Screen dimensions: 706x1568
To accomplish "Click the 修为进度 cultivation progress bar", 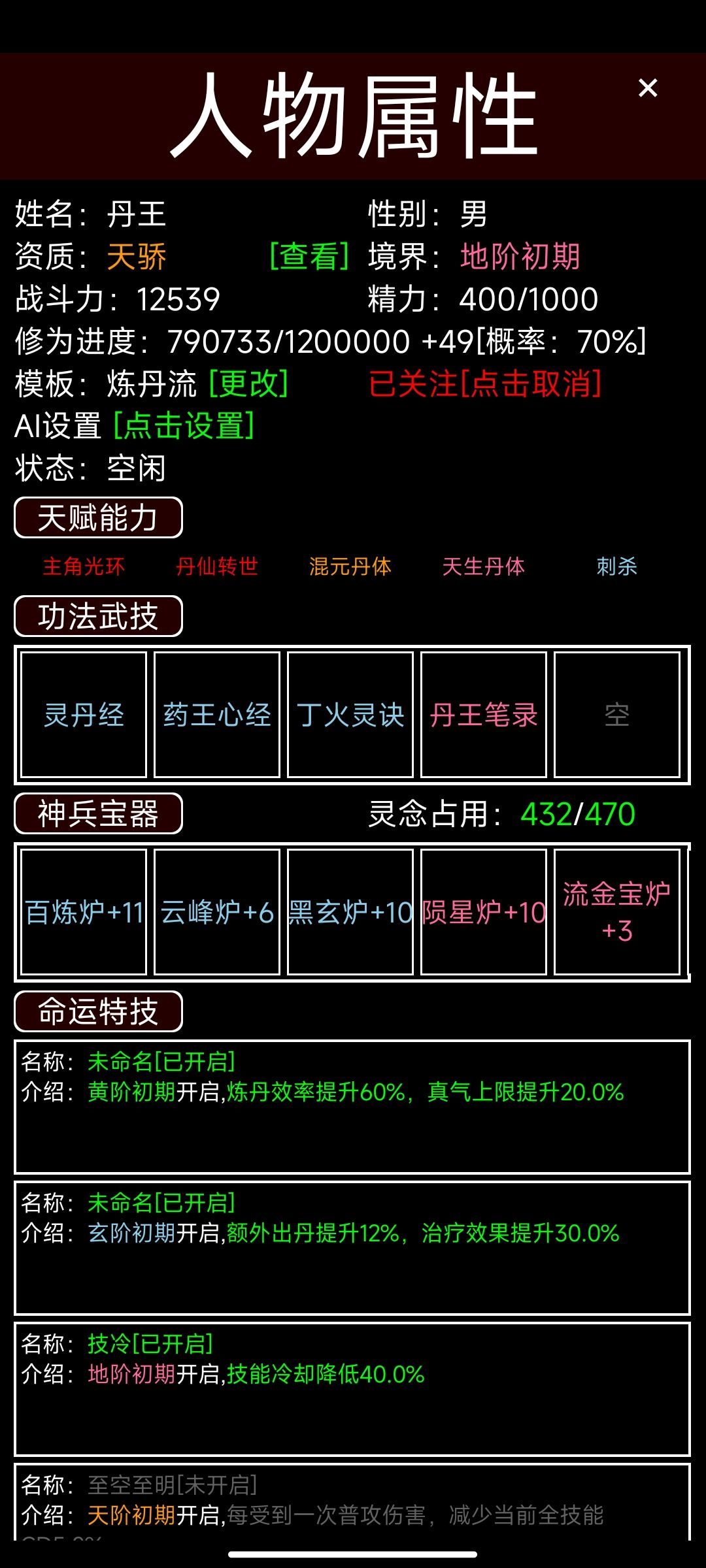I will pos(327,340).
